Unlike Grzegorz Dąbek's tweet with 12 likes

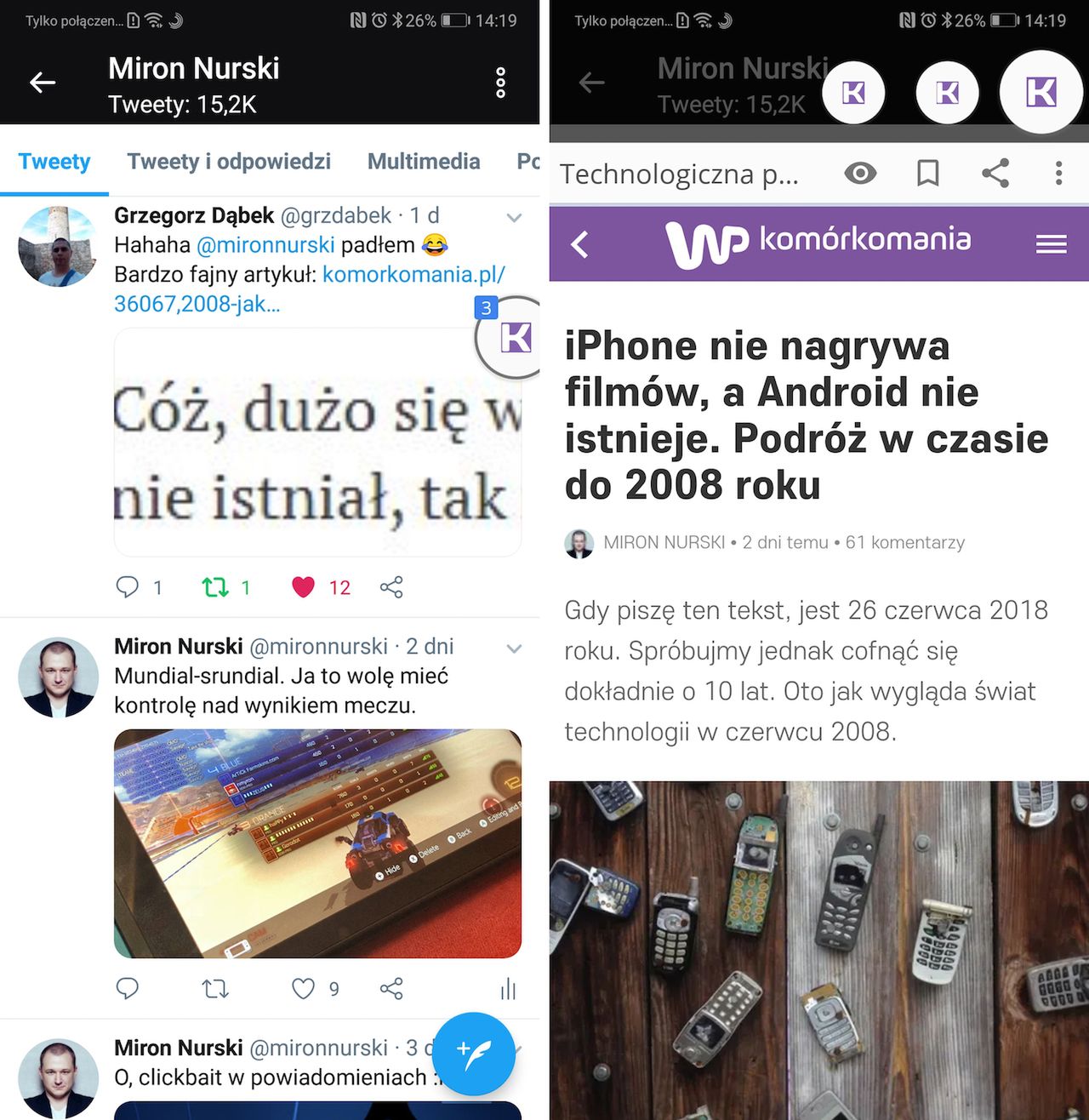[304, 587]
